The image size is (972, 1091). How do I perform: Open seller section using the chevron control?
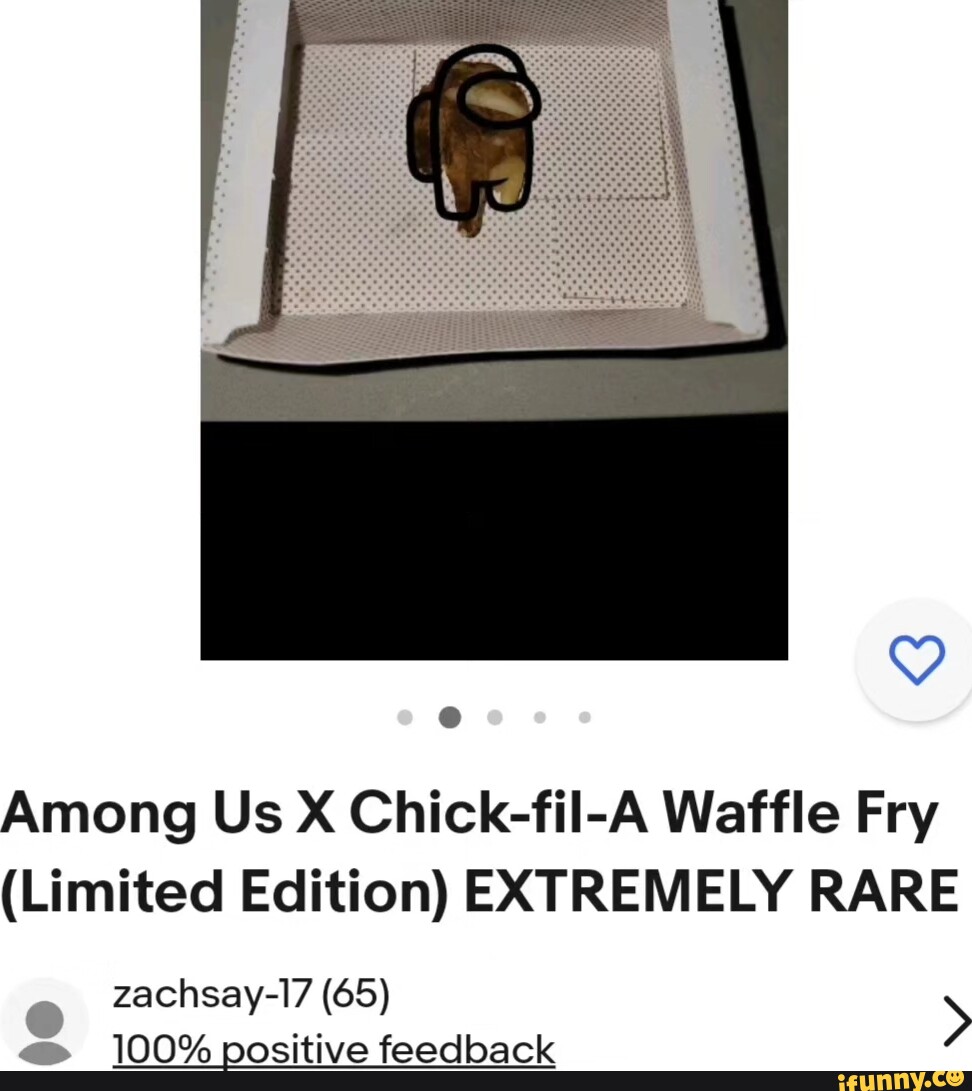coord(955,1021)
